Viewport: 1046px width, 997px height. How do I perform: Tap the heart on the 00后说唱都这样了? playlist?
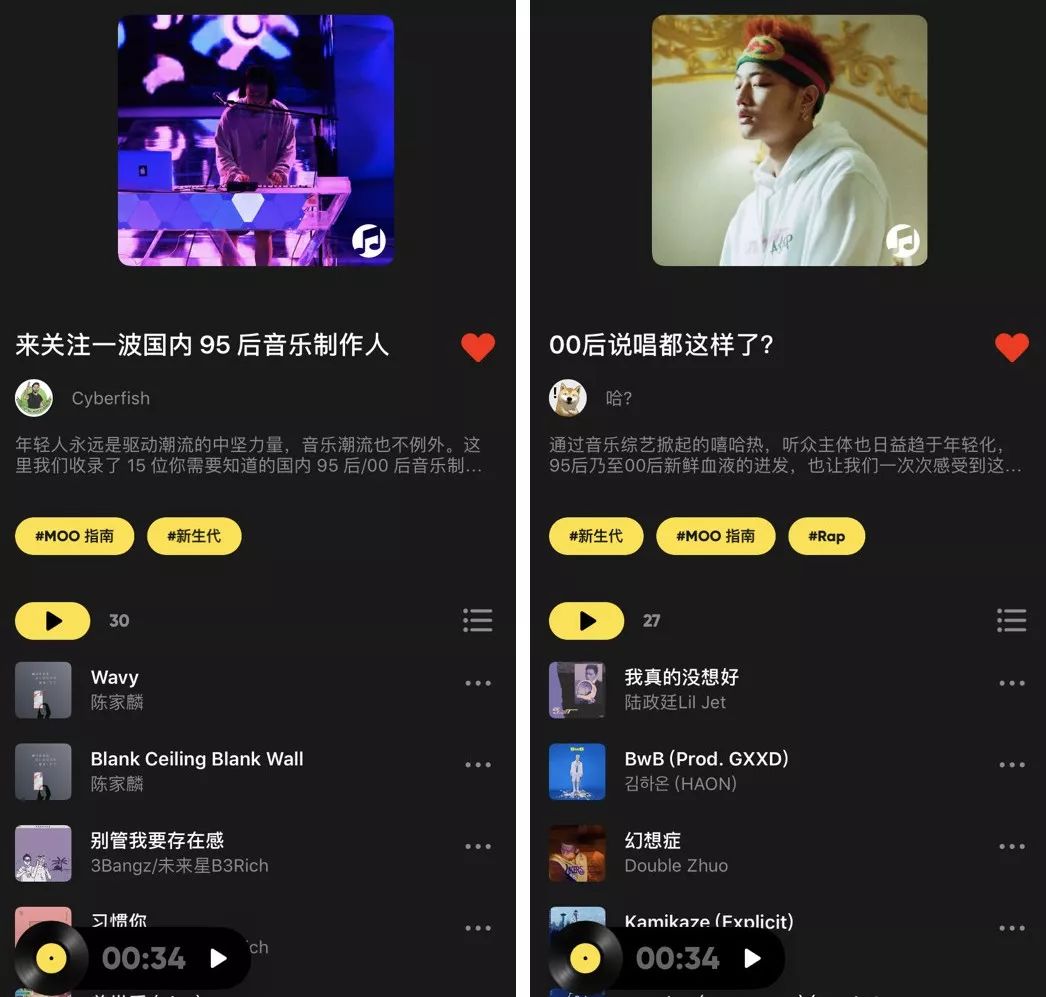pos(1011,347)
